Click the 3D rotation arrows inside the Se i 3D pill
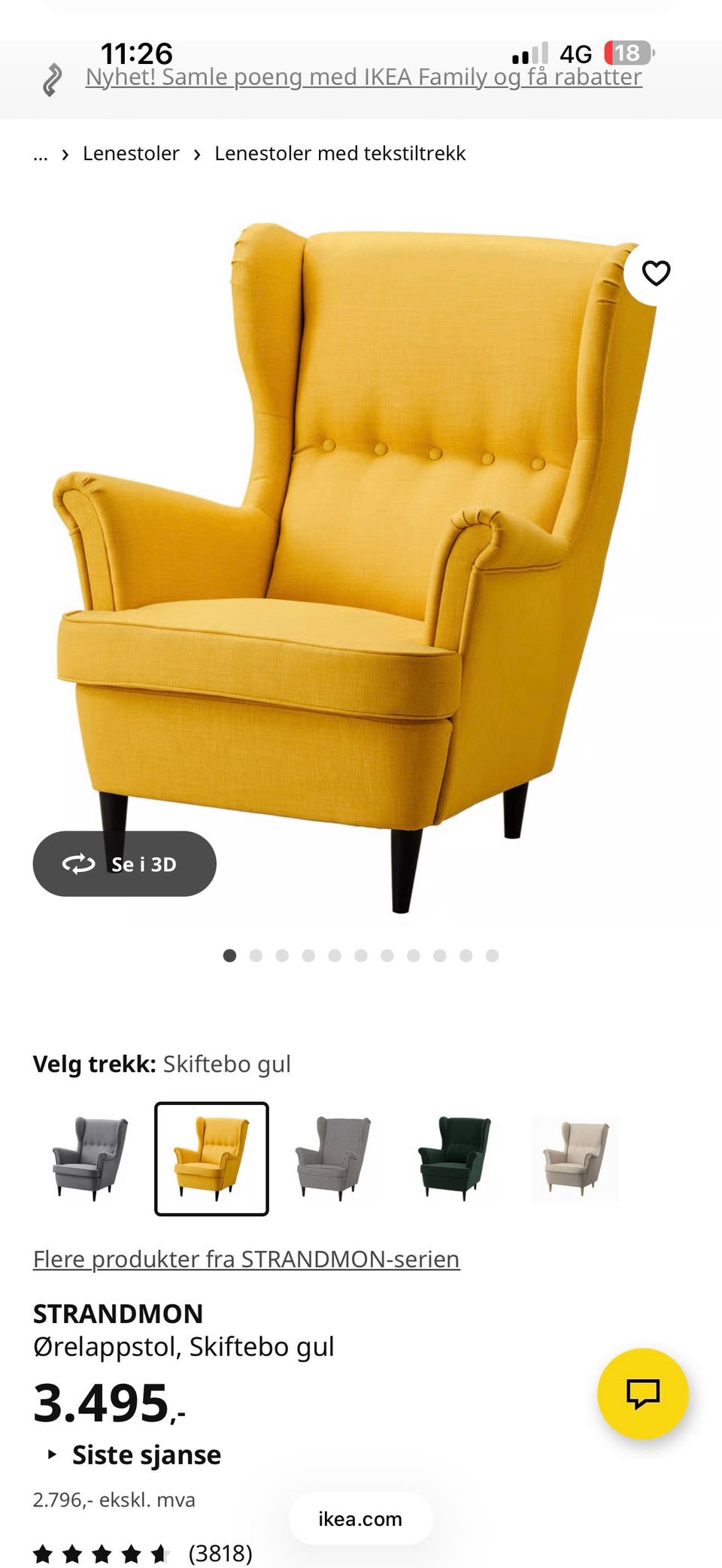Screen dimensions: 722x1568 80,864
